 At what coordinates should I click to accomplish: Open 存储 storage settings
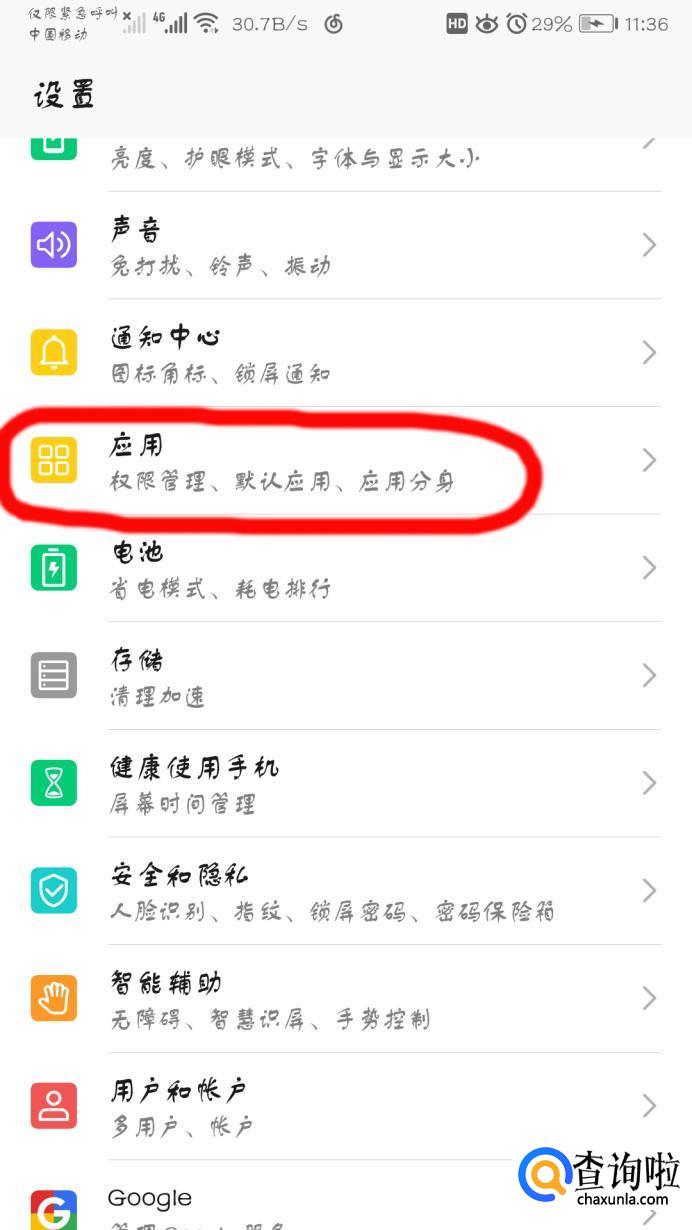[x=346, y=676]
